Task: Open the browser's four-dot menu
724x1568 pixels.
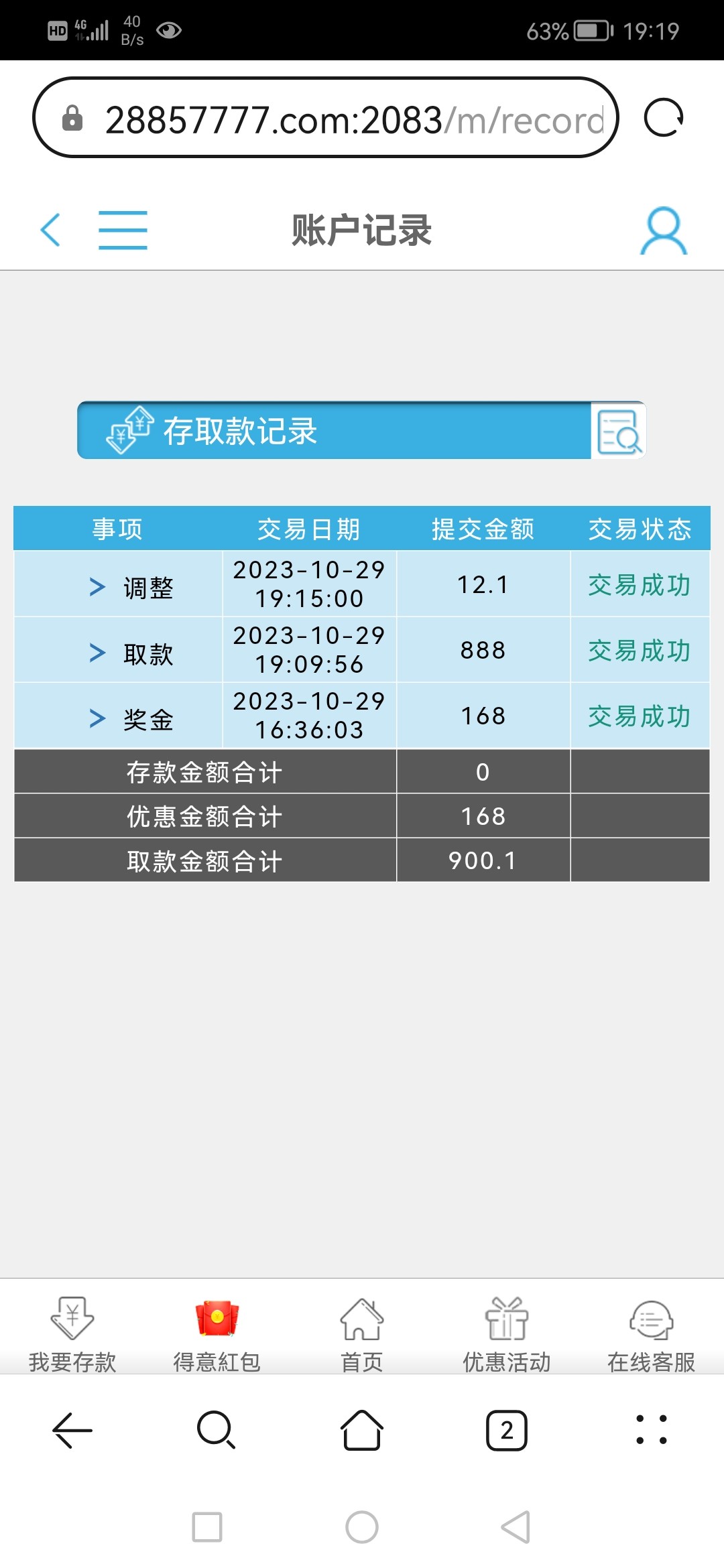Action: coord(652,1431)
